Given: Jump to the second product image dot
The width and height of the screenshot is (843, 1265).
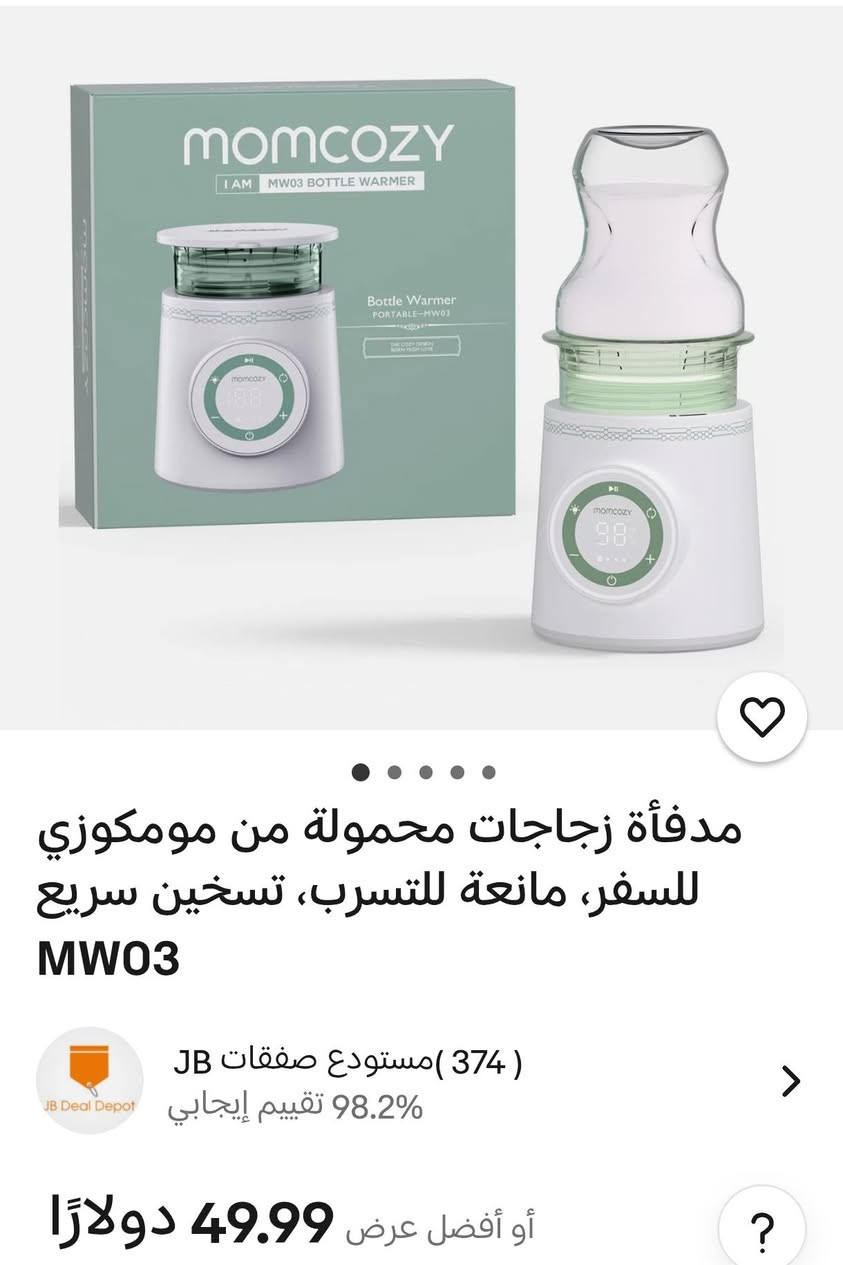Looking at the screenshot, I should [x=394, y=772].
